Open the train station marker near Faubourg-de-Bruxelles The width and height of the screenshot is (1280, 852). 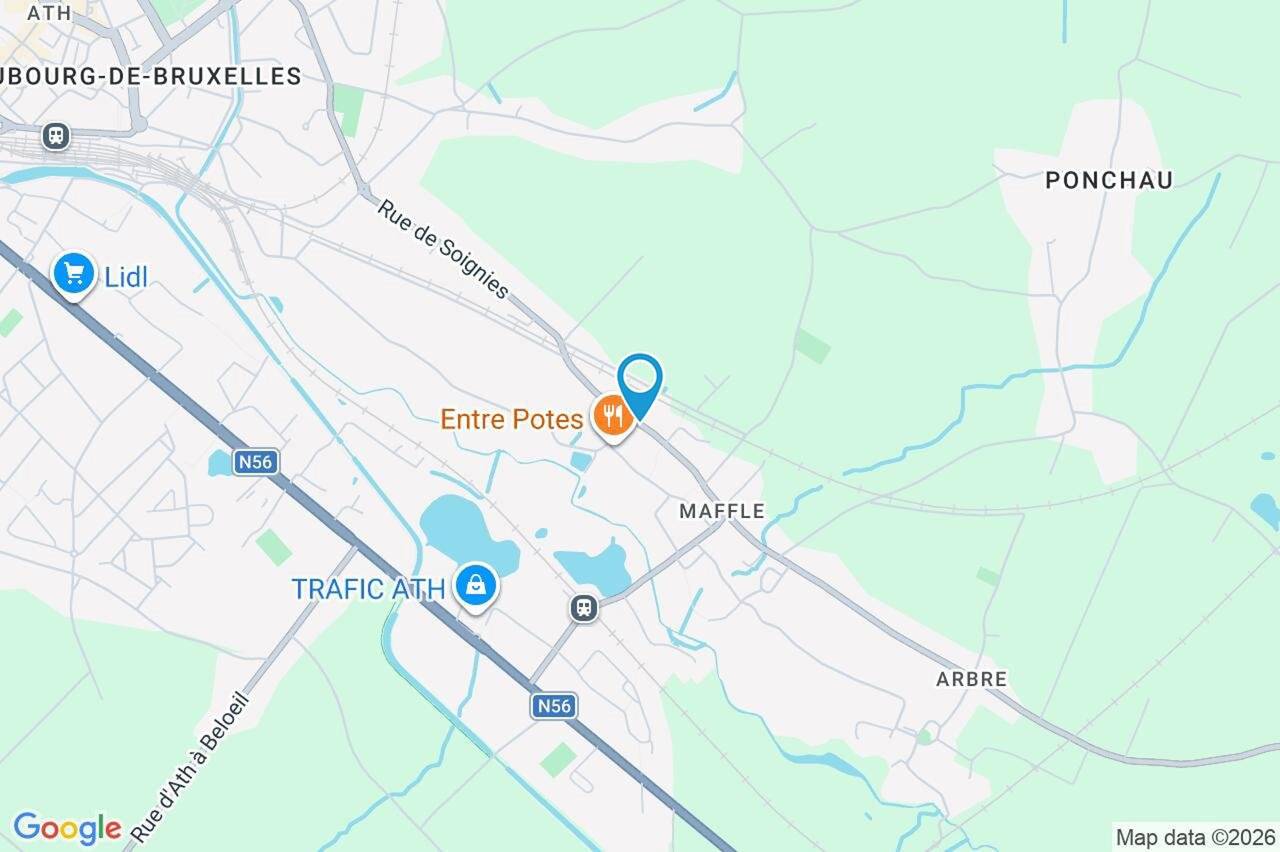tap(56, 136)
